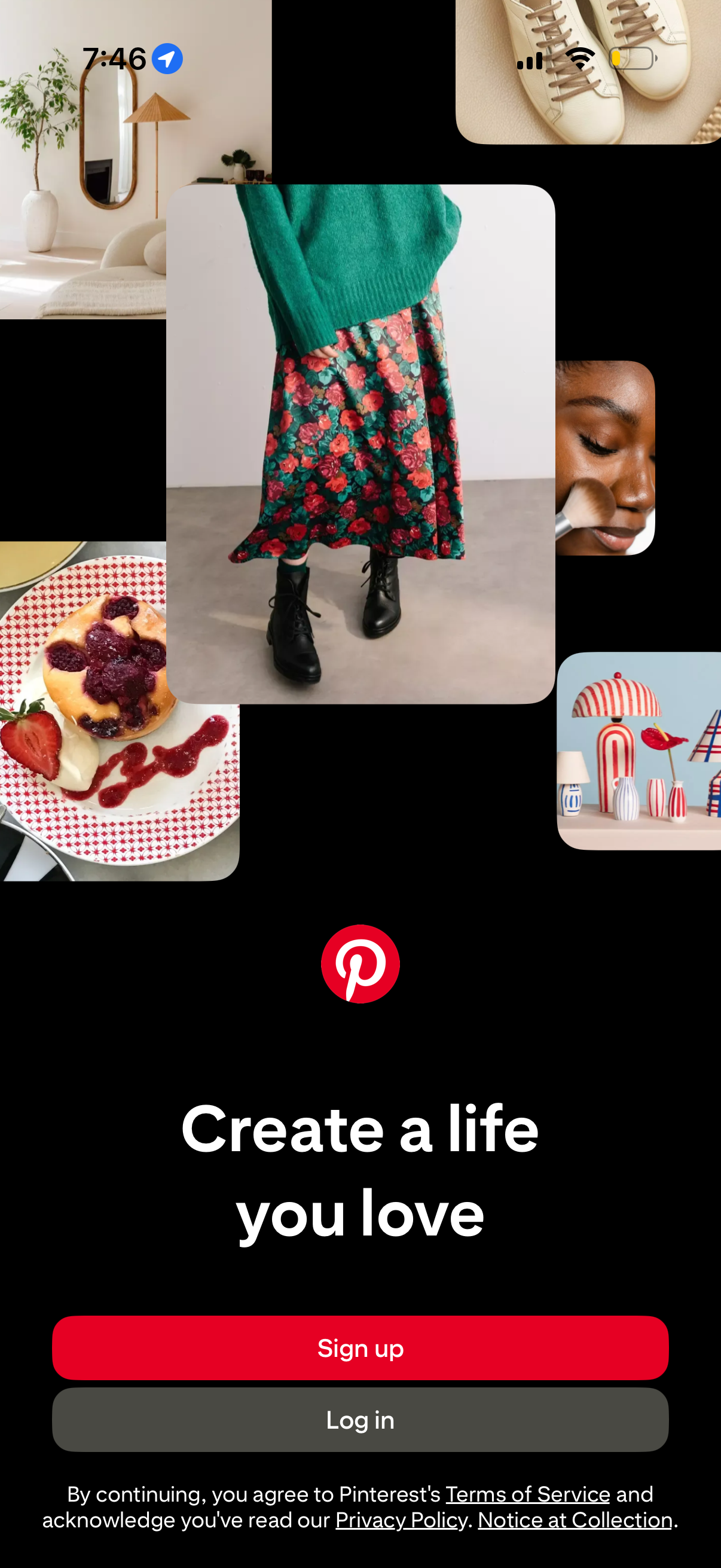Open the Terms of Service link
This screenshot has width=721, height=1568.
point(527,1494)
